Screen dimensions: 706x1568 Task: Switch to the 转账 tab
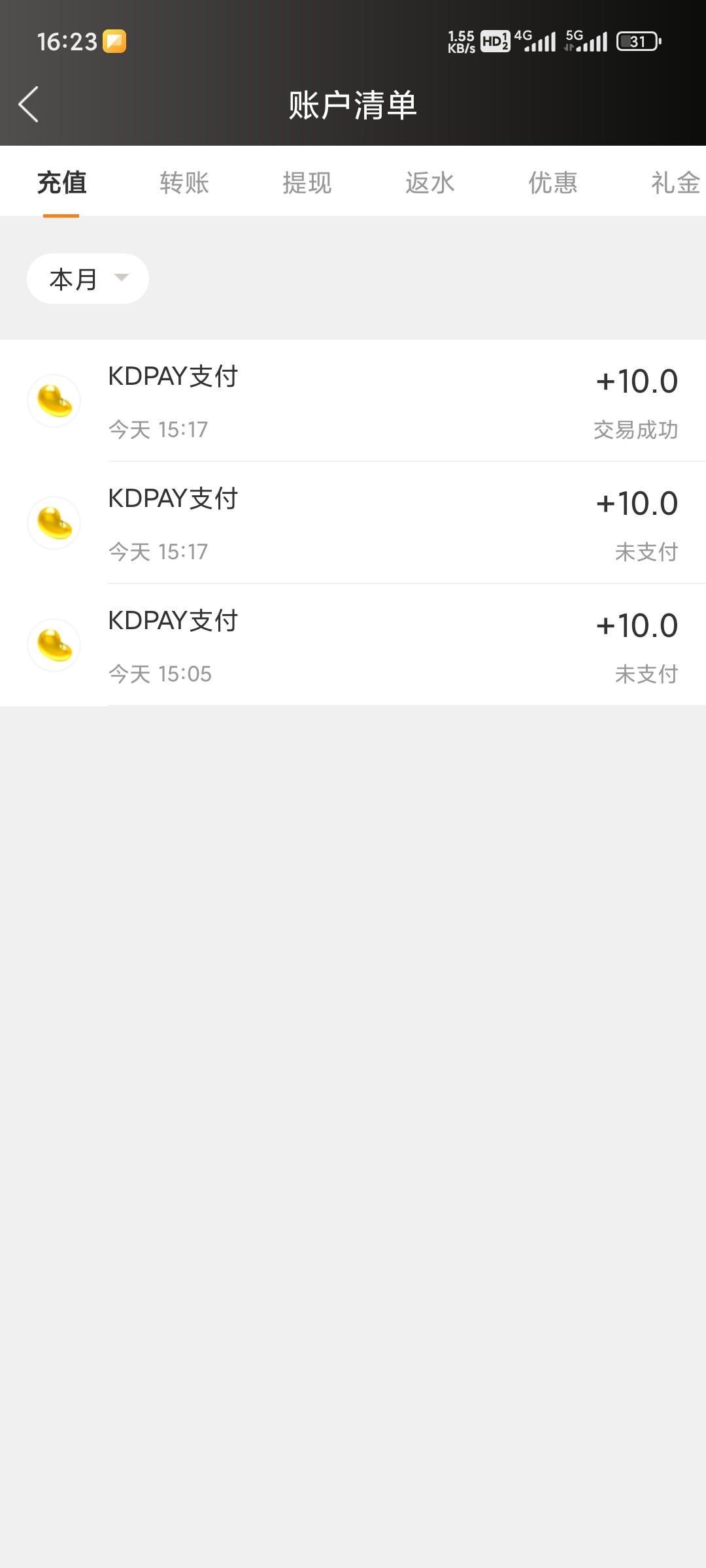(184, 183)
